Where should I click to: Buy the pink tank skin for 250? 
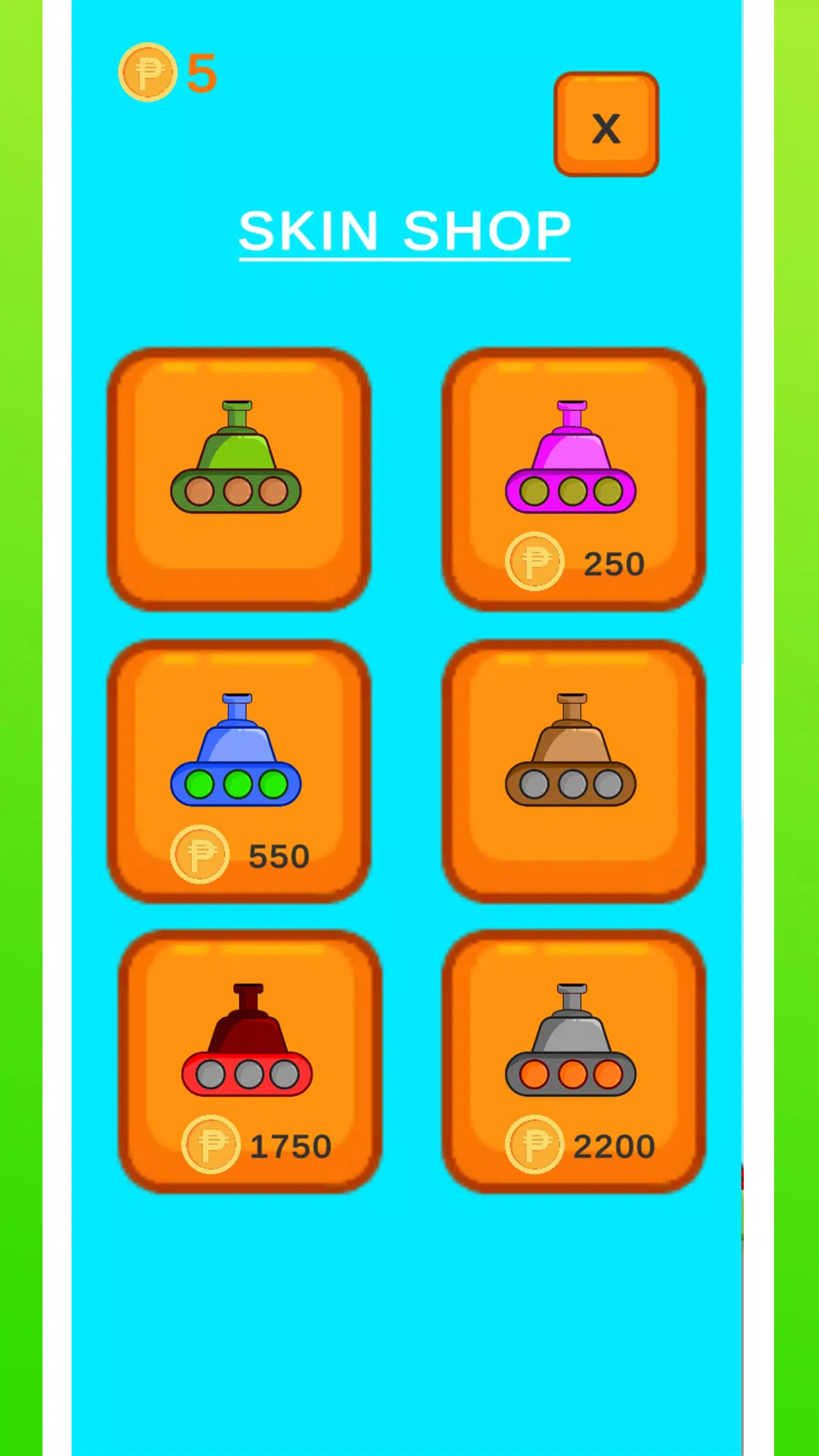(x=574, y=479)
